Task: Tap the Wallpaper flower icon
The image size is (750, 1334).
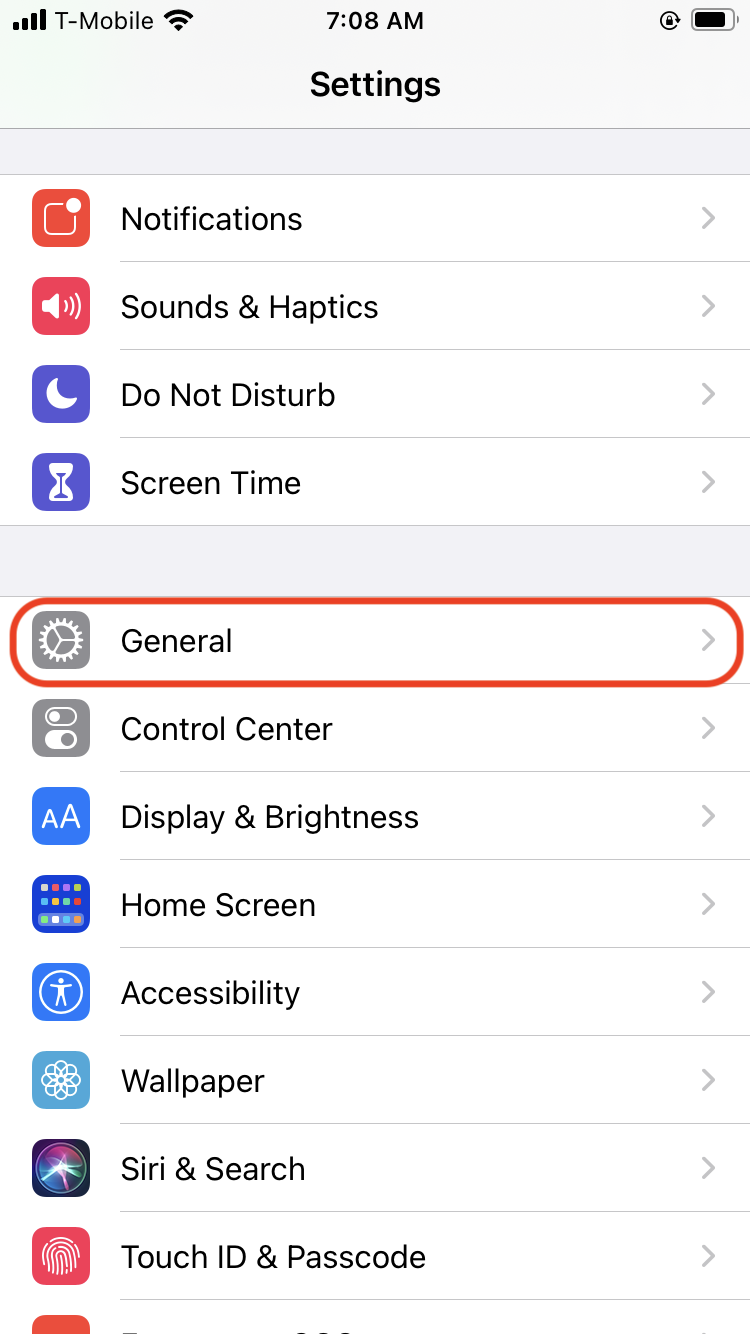Action: 60,1080
